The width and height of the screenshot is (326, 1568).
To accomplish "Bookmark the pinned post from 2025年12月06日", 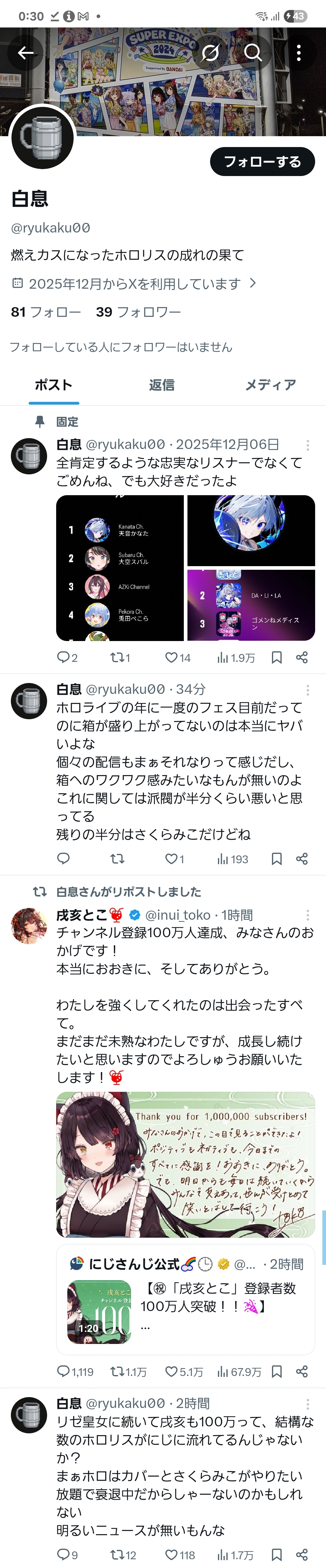I will [x=276, y=657].
